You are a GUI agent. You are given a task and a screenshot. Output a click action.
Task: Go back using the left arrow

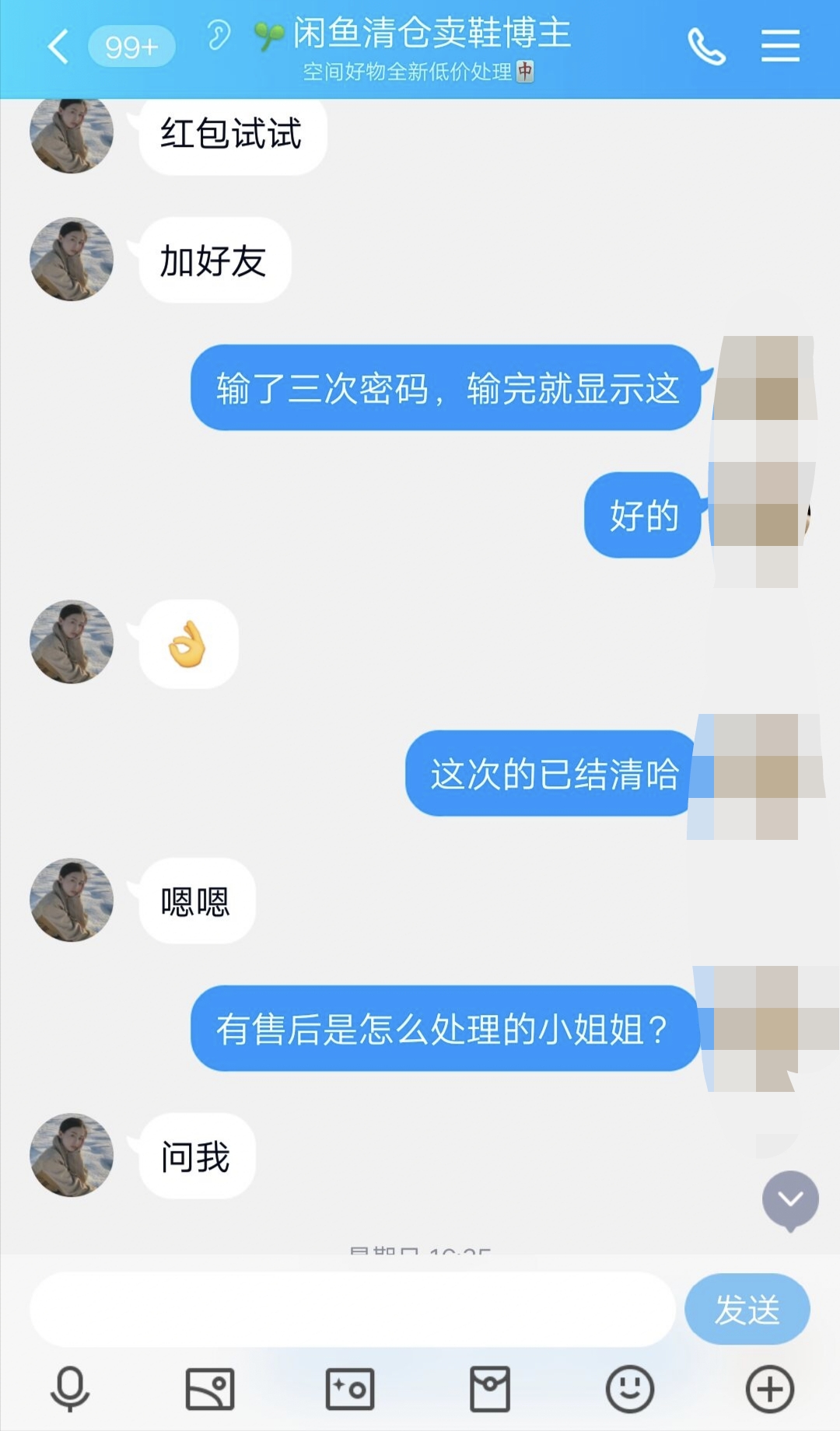(x=56, y=44)
